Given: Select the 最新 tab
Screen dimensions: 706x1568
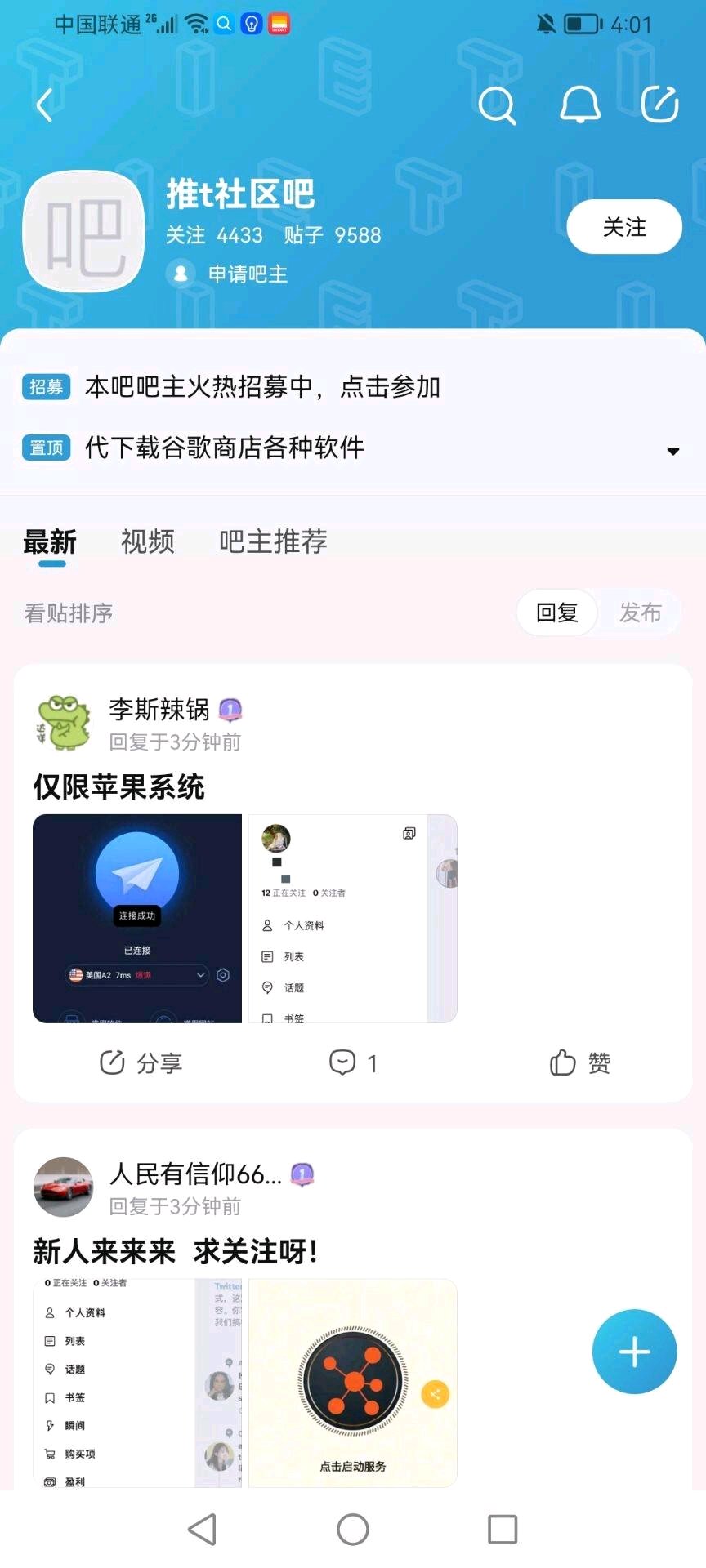Looking at the screenshot, I should (x=50, y=541).
